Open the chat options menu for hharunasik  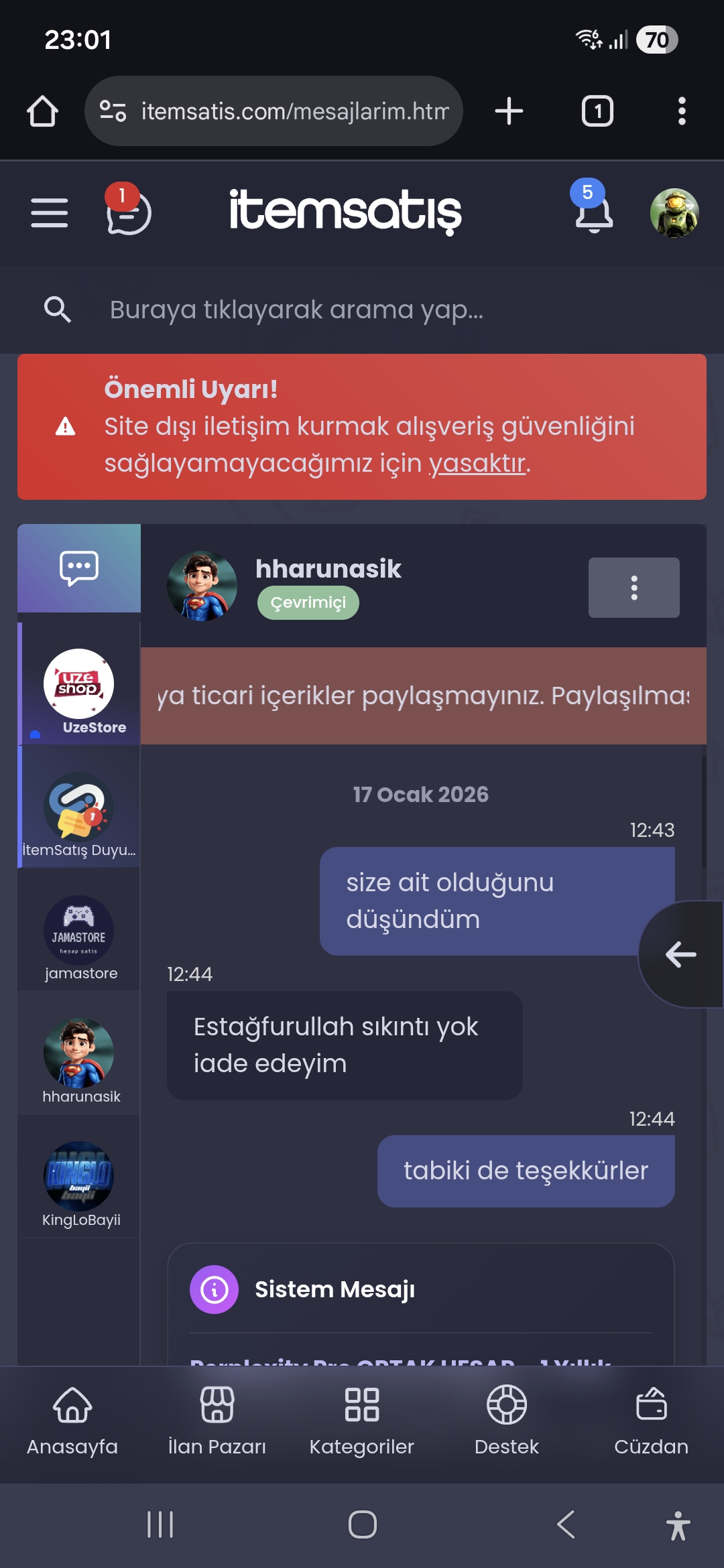(x=633, y=588)
